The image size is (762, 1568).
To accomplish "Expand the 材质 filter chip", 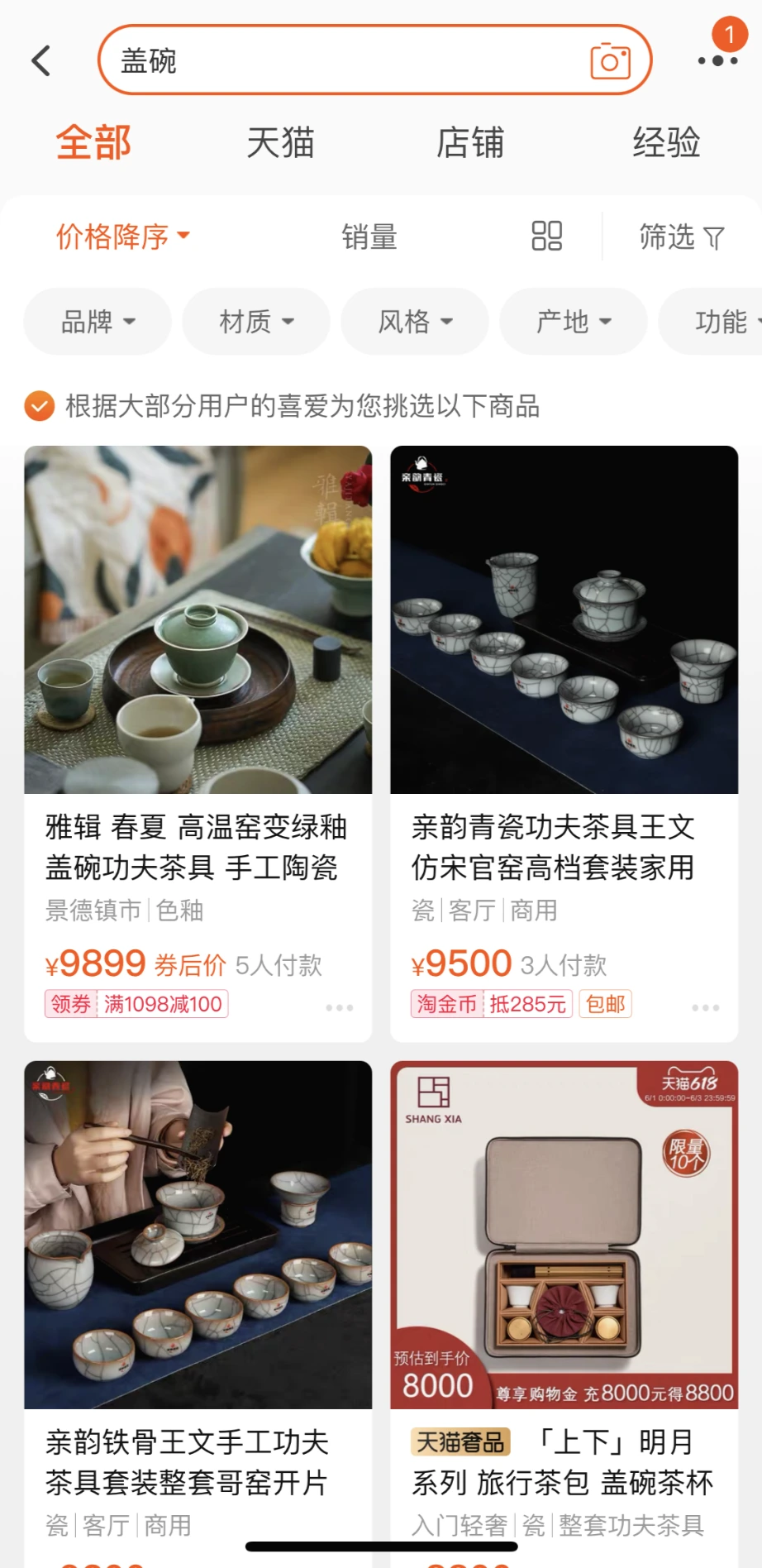I will pyautogui.click(x=256, y=321).
